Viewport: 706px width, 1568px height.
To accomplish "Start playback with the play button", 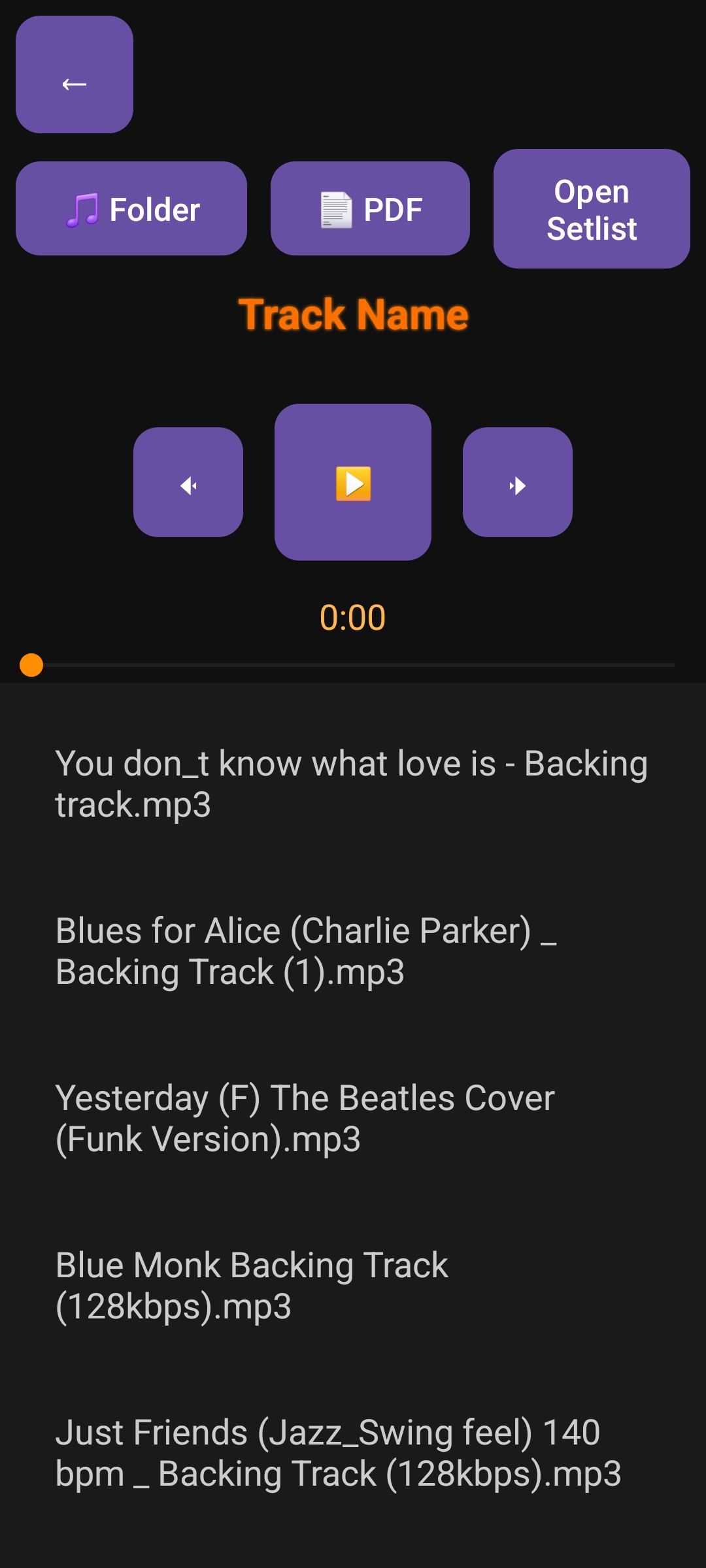I will 353,482.
